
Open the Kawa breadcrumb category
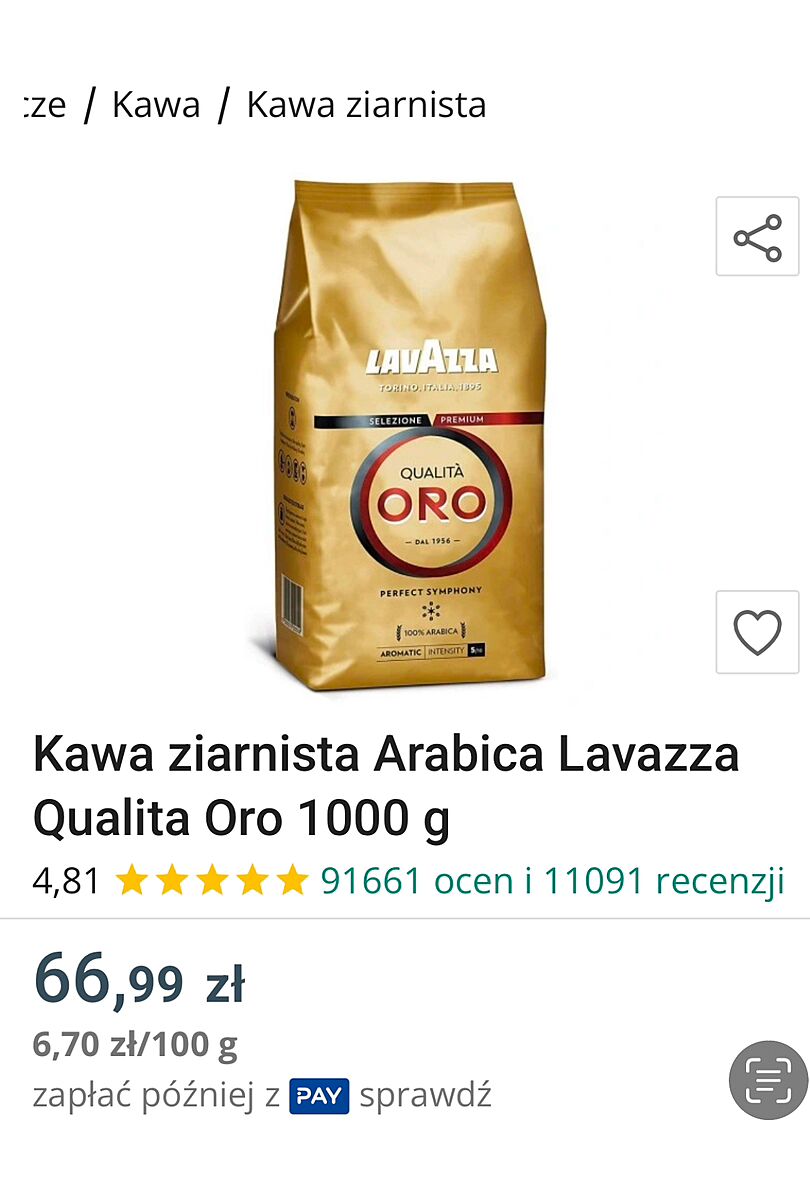click(156, 105)
